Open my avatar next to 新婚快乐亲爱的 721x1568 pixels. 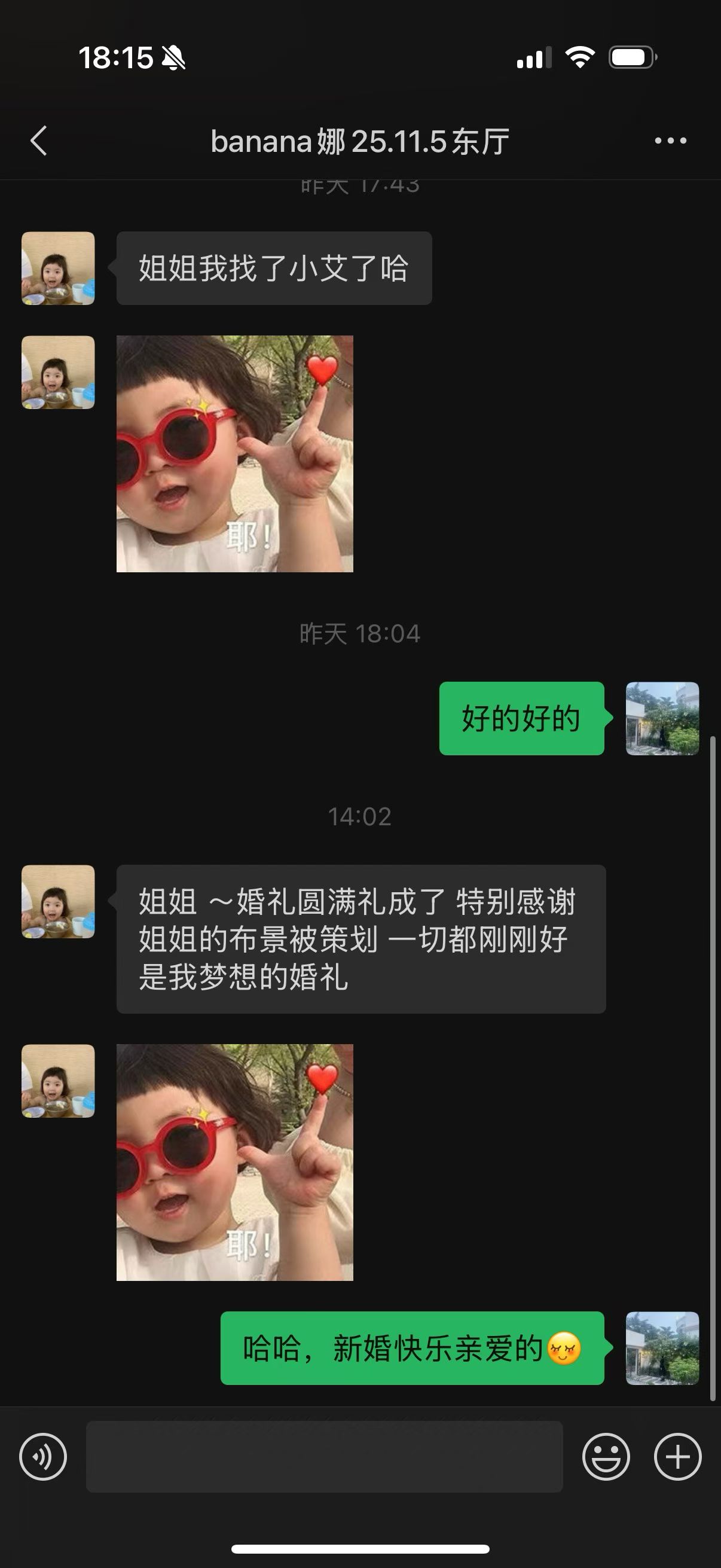pos(662,1349)
